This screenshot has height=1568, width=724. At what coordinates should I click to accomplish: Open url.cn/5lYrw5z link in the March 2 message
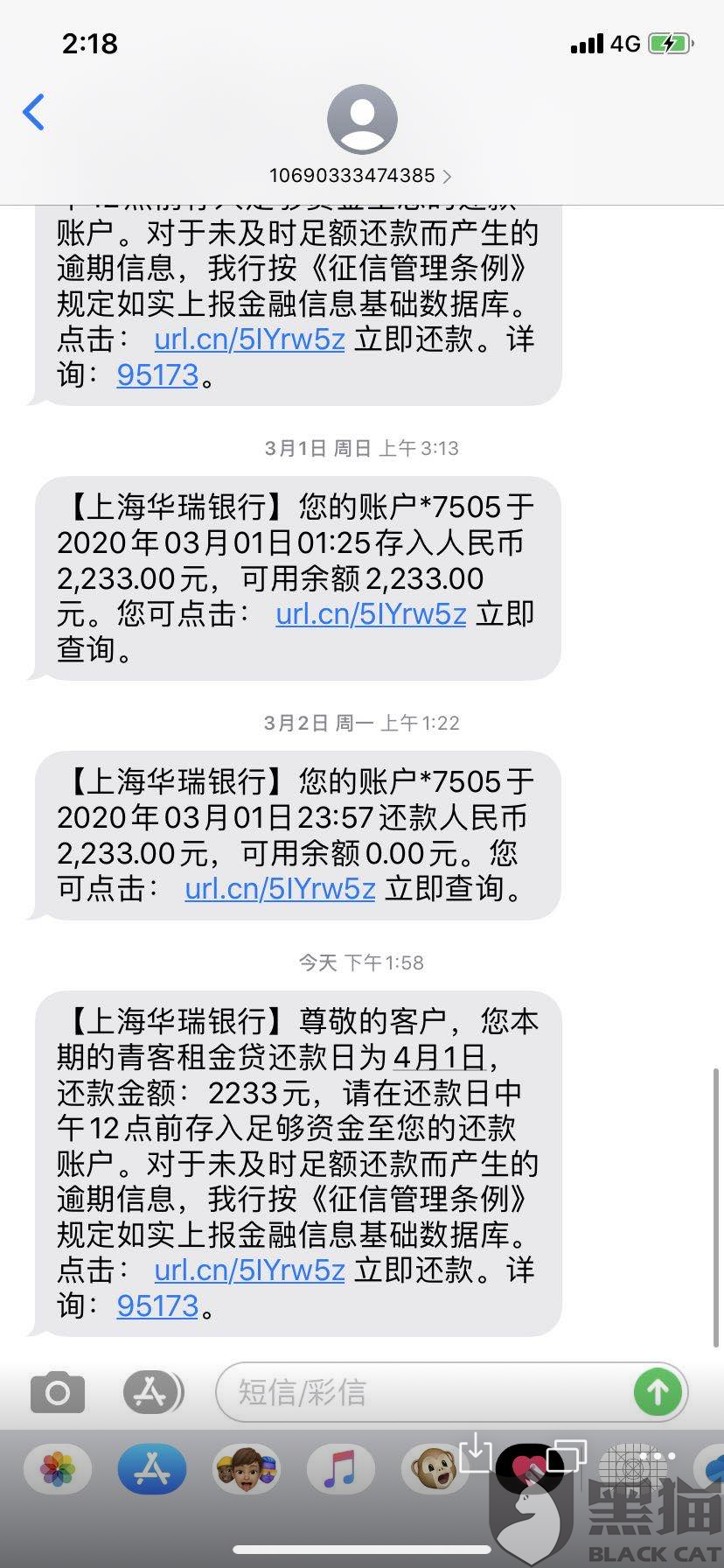[x=278, y=890]
